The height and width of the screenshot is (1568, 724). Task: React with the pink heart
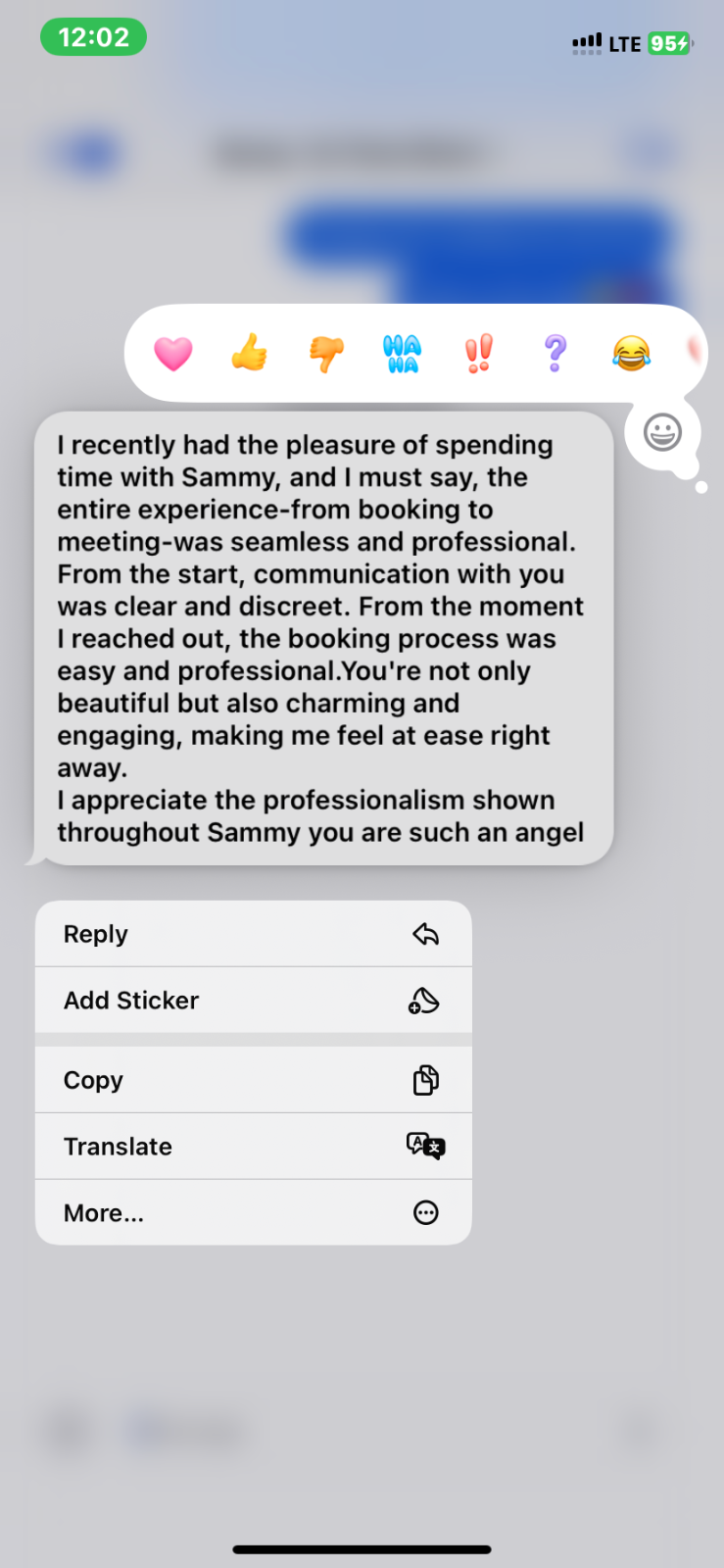173,353
